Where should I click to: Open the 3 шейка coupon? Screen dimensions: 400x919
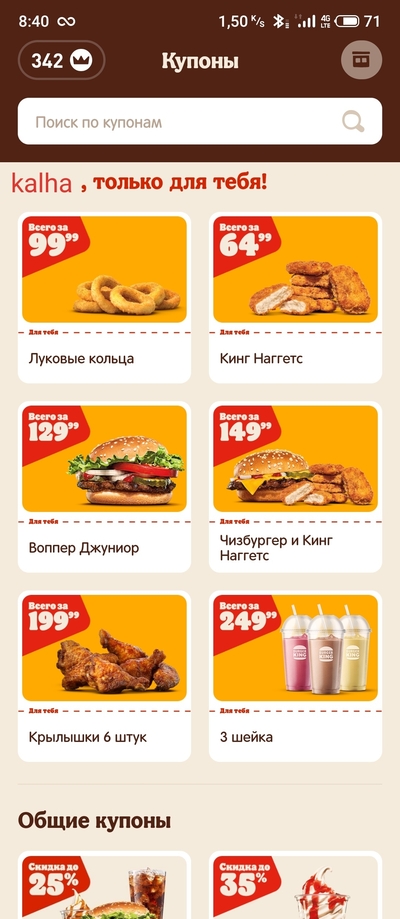click(296, 676)
